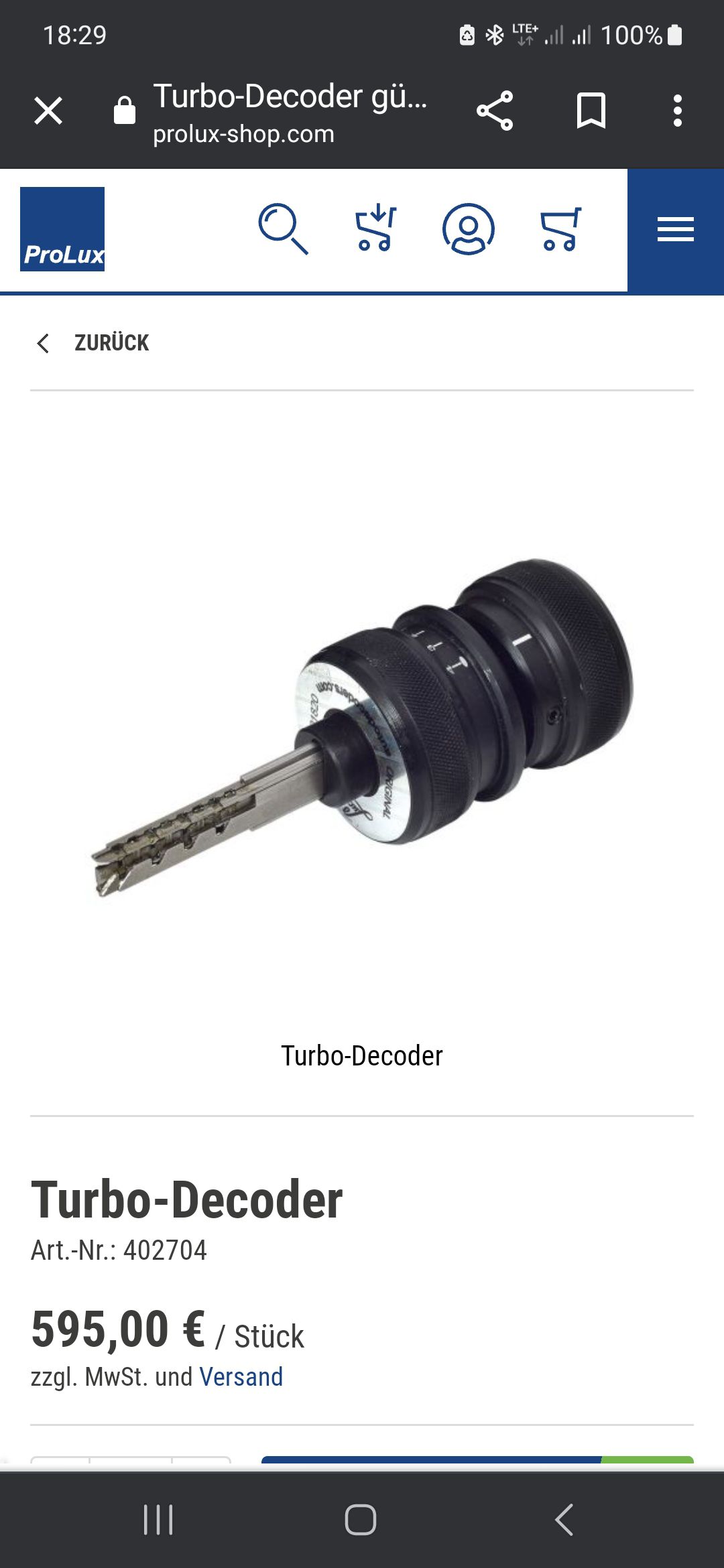The height and width of the screenshot is (1568, 724).
Task: Open recent apps from navigation bar
Action: [x=158, y=1519]
